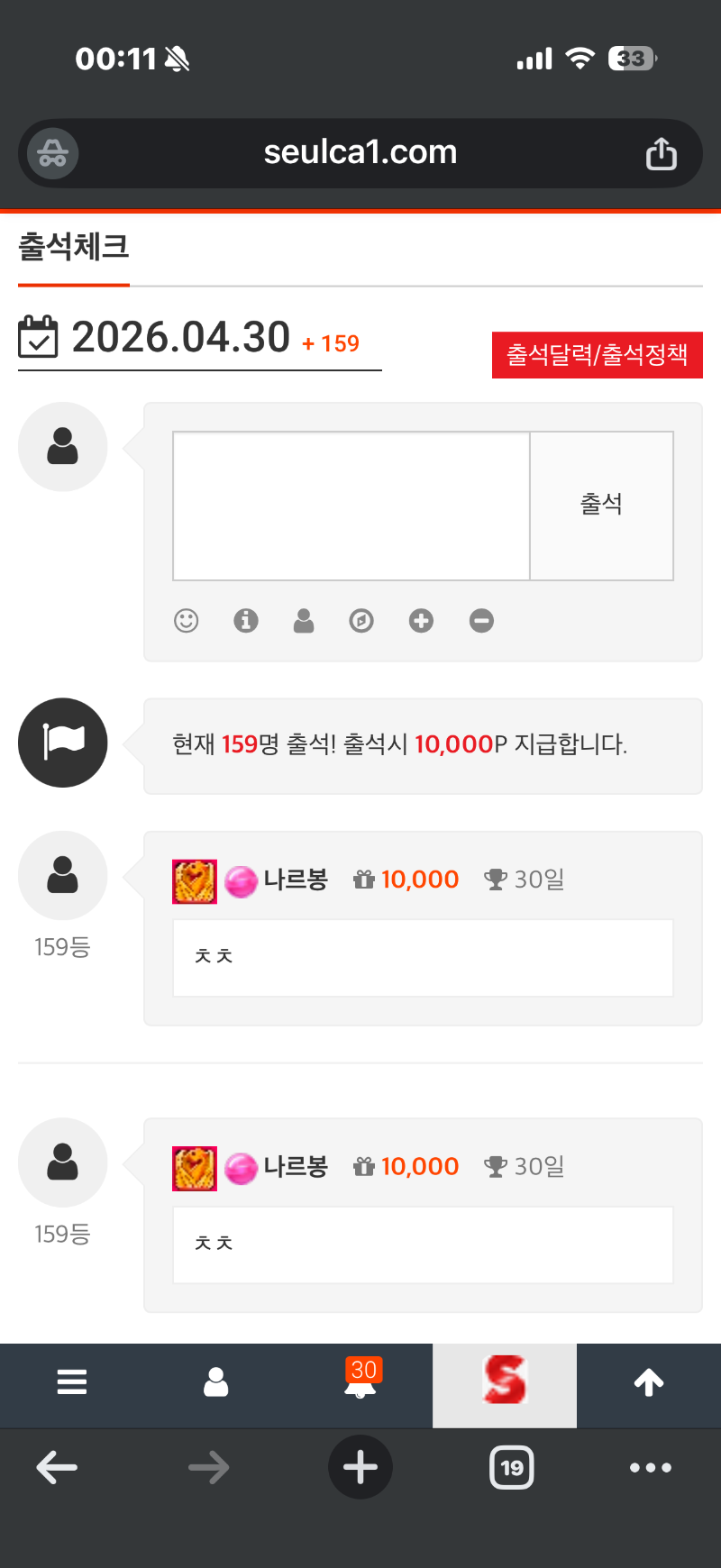This screenshot has width=721, height=1568.
Task: Open notifications bell with 30 badge
Action: pos(360,1382)
